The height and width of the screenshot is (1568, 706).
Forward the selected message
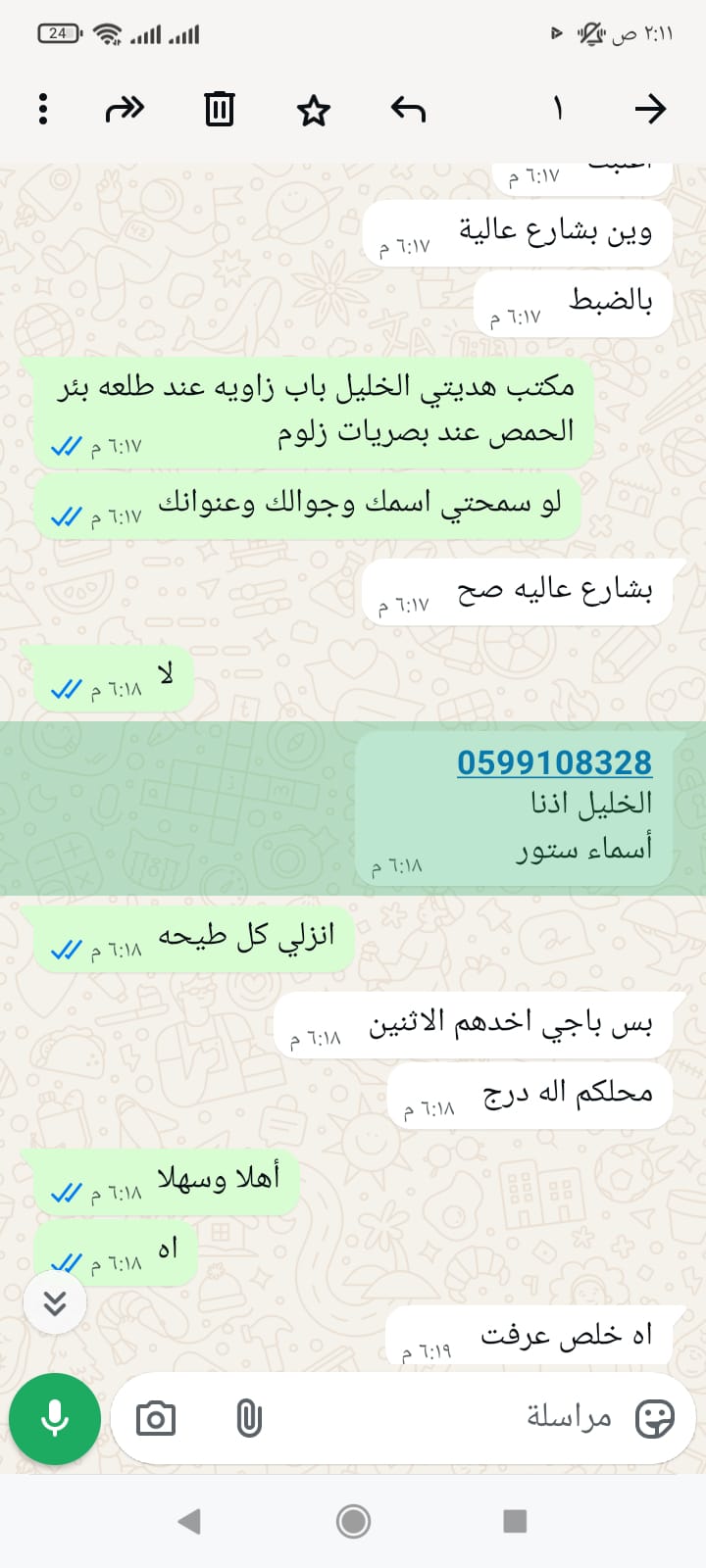coord(125,109)
